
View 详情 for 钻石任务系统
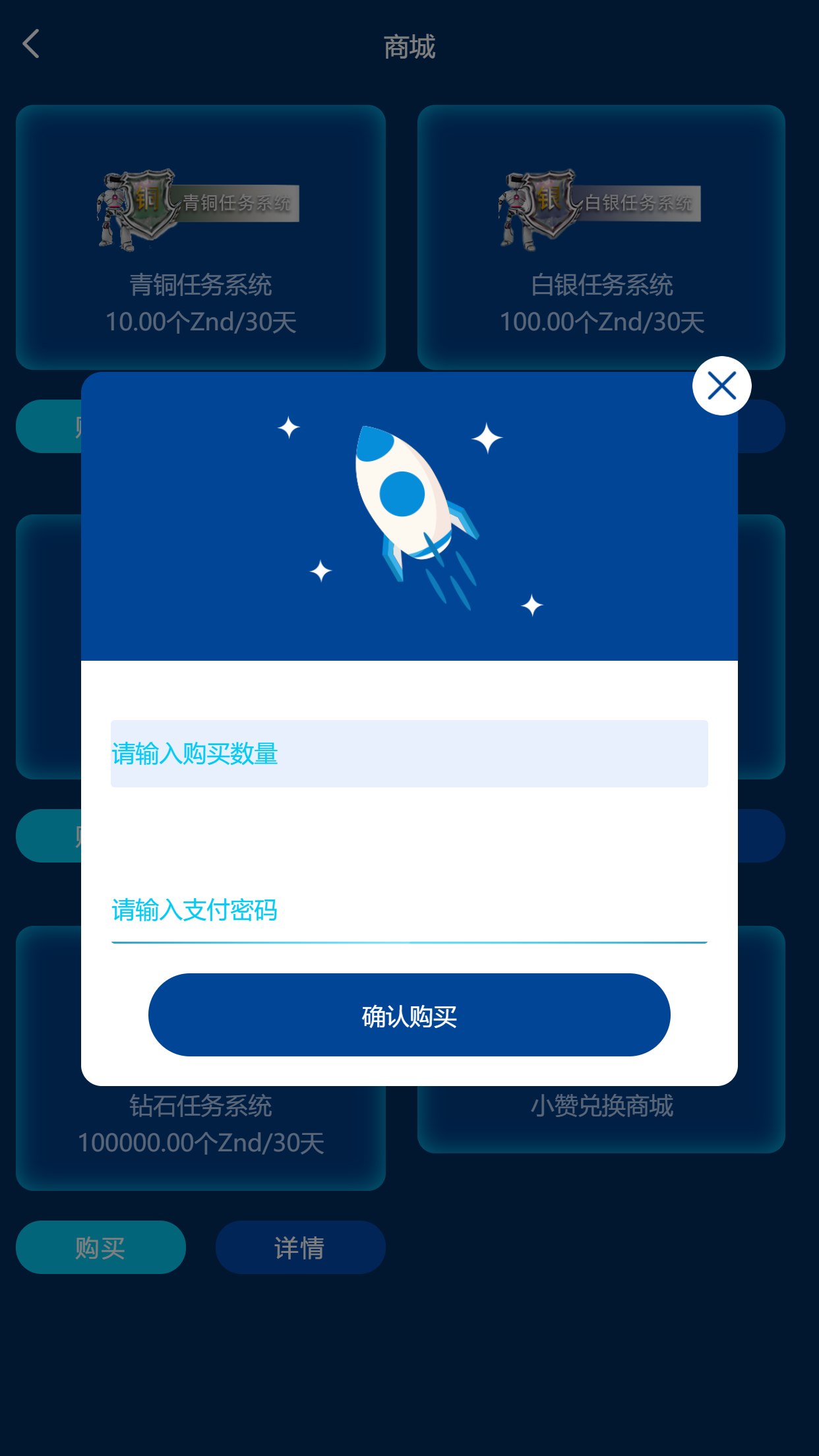300,1247
